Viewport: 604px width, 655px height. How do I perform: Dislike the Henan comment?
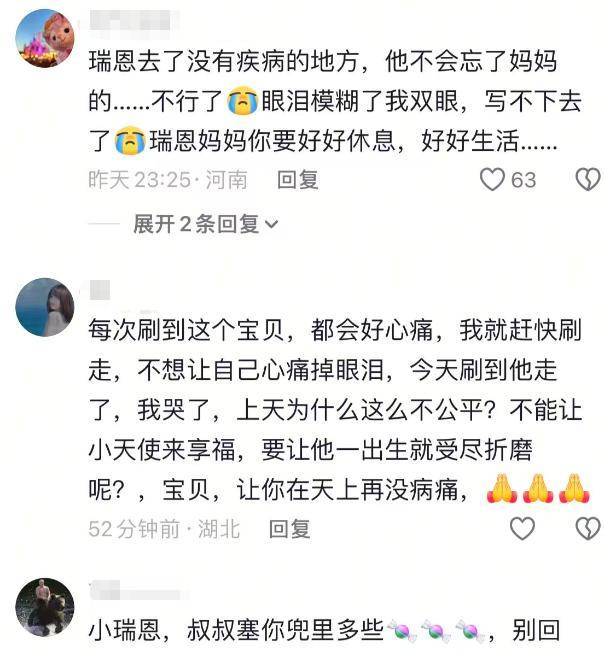587,180
